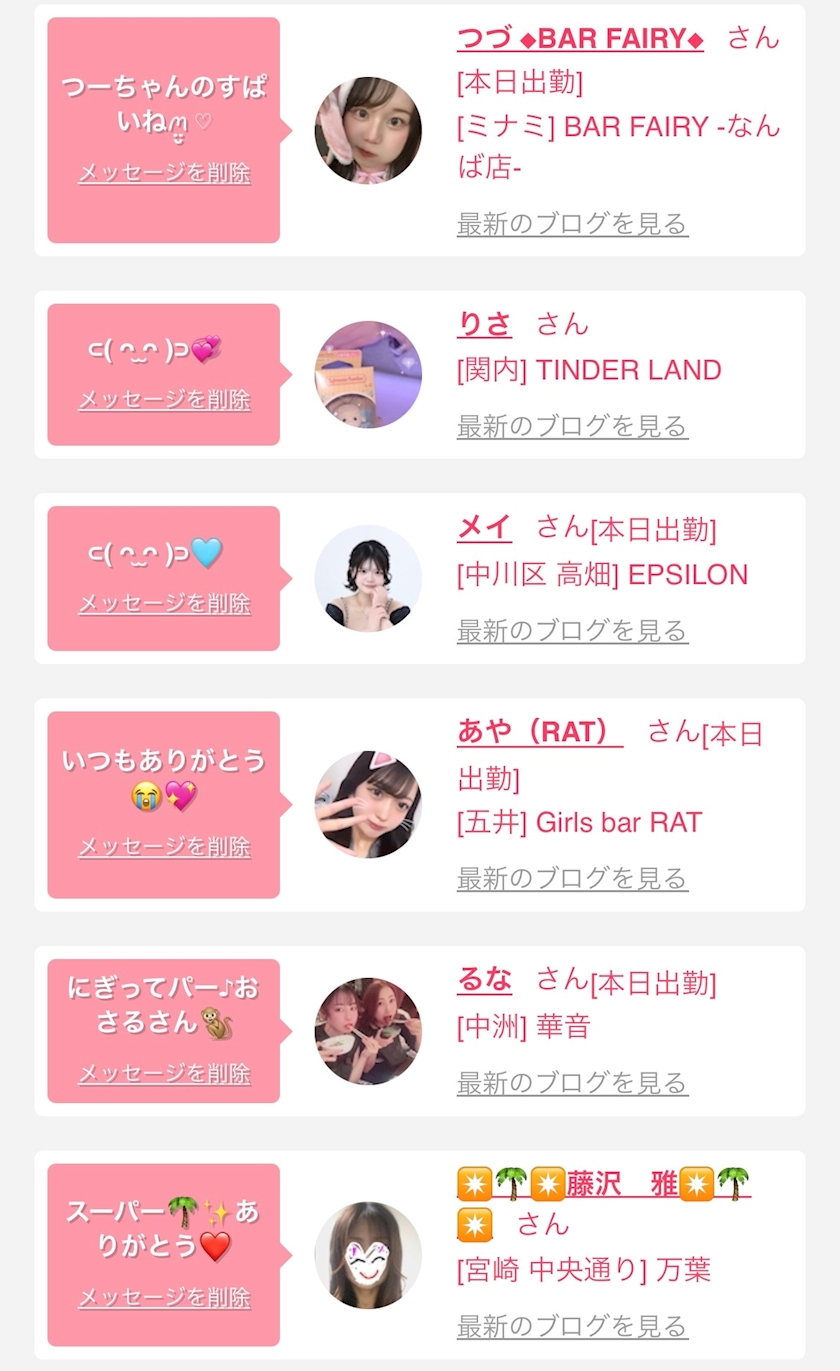Open the つづ ◆BAR FAIRY◆ profile link
Image resolution: width=840 pixels, height=1371 pixels.
coord(580,39)
